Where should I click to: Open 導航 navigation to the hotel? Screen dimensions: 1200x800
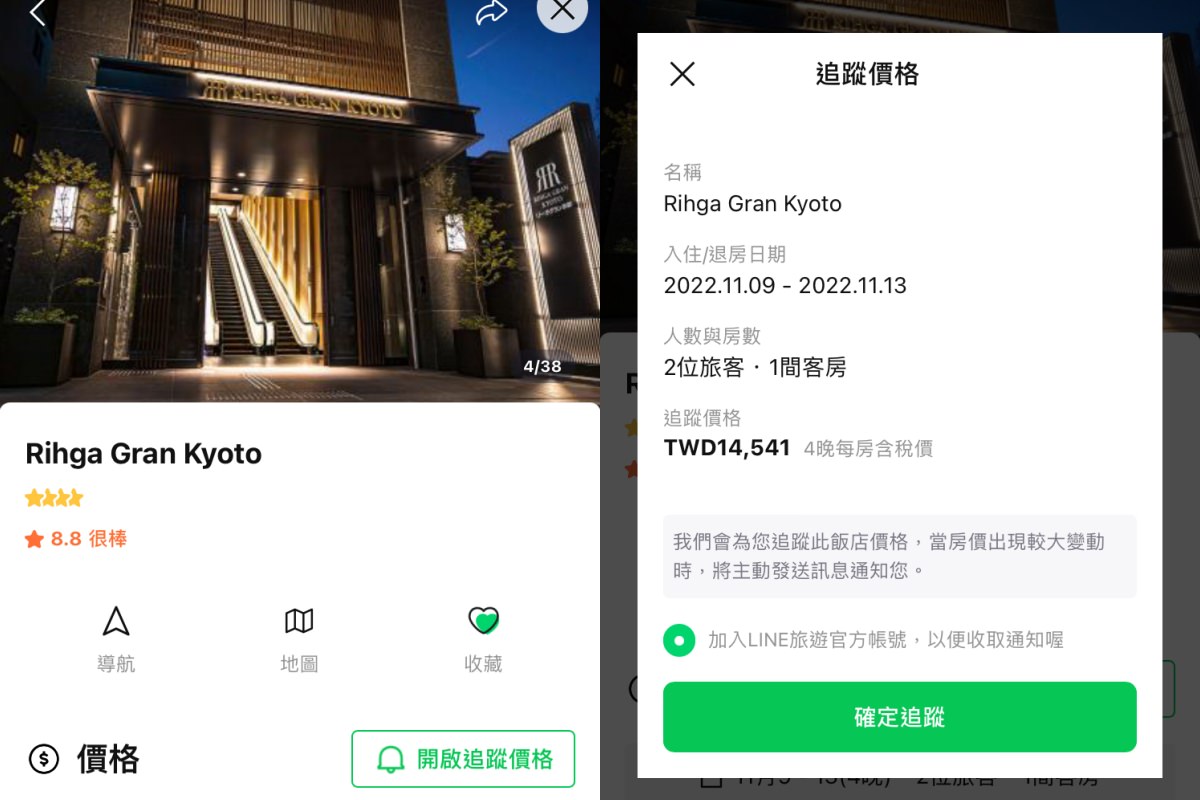[116, 638]
